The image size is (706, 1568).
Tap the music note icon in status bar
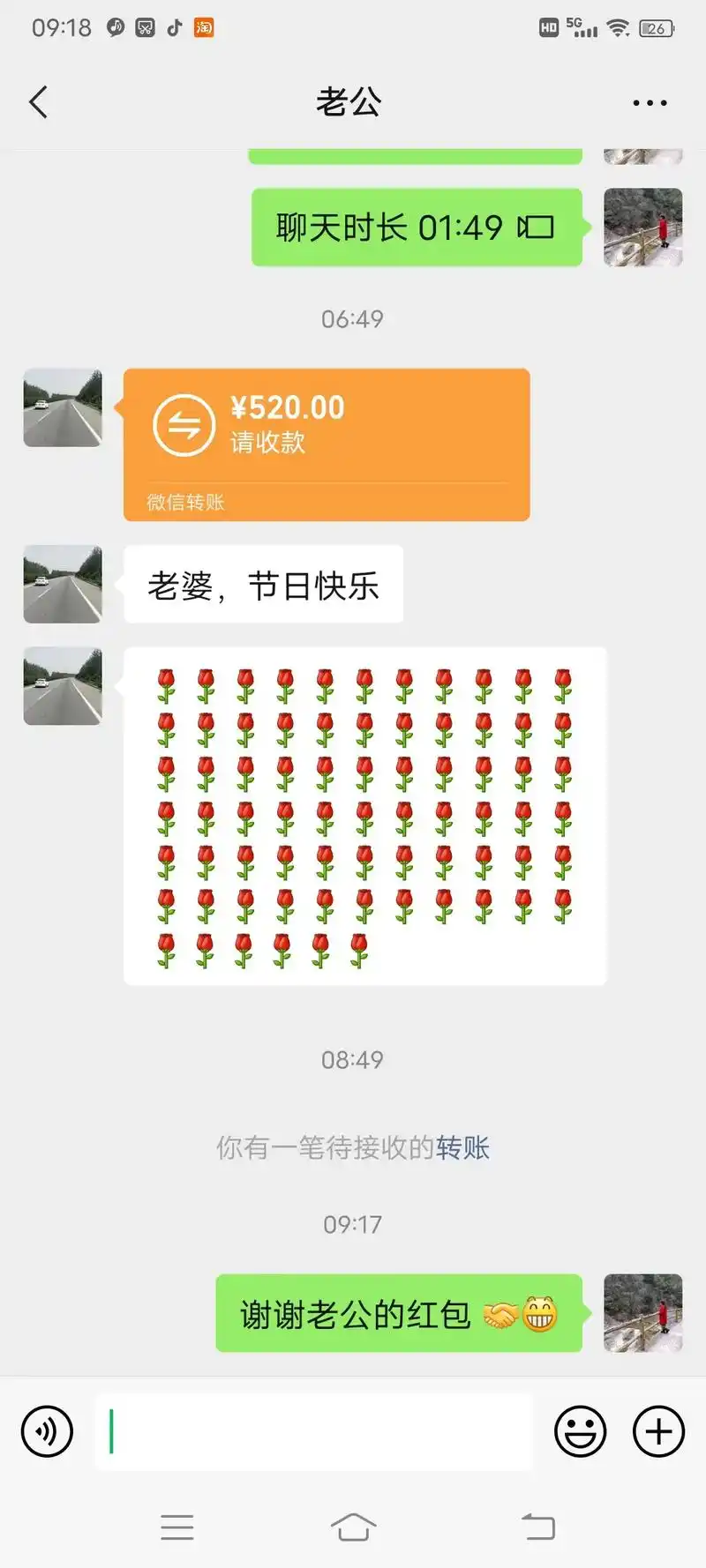[113, 26]
